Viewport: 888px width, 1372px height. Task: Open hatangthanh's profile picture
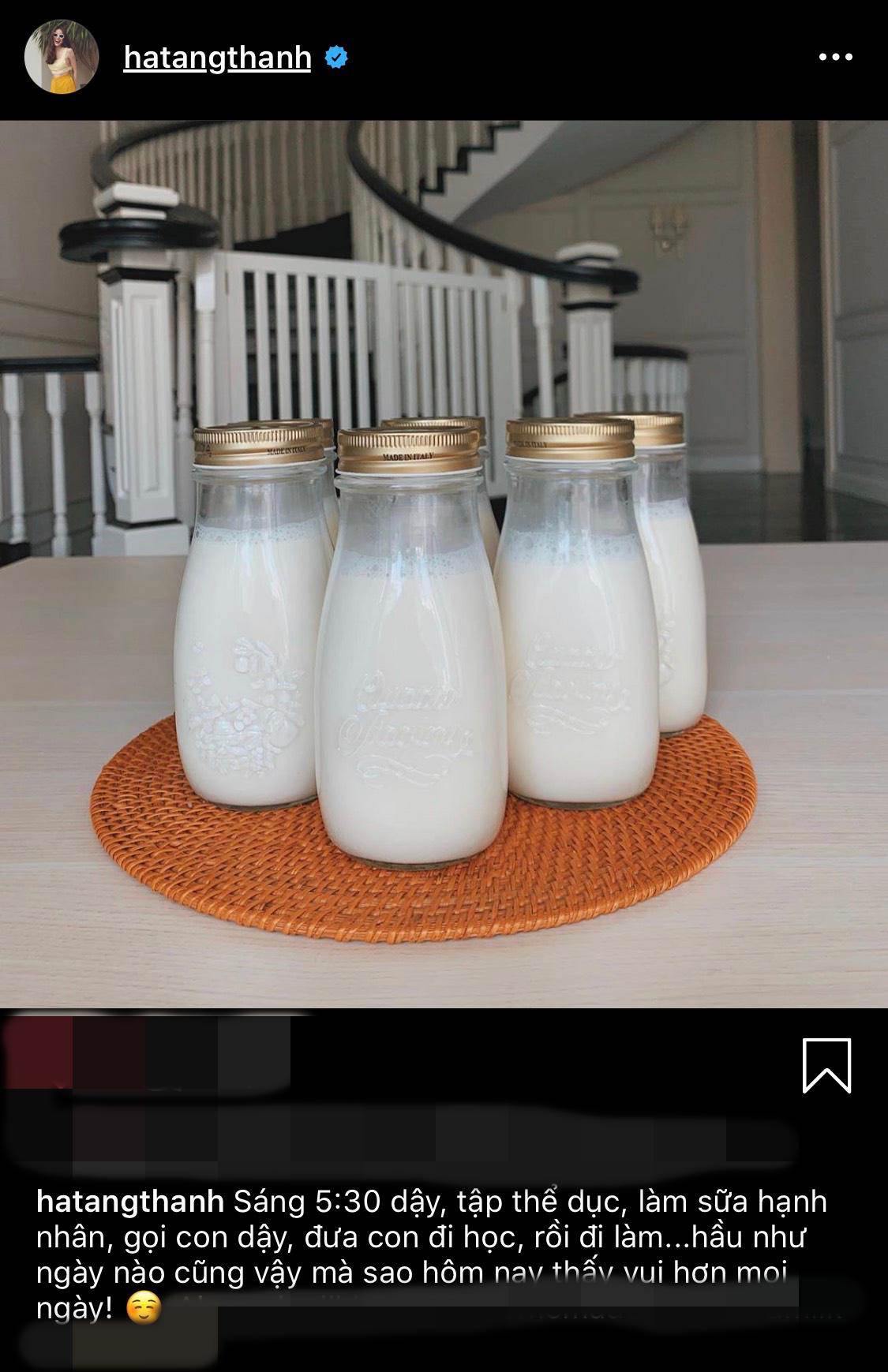pyautogui.click(x=62, y=58)
